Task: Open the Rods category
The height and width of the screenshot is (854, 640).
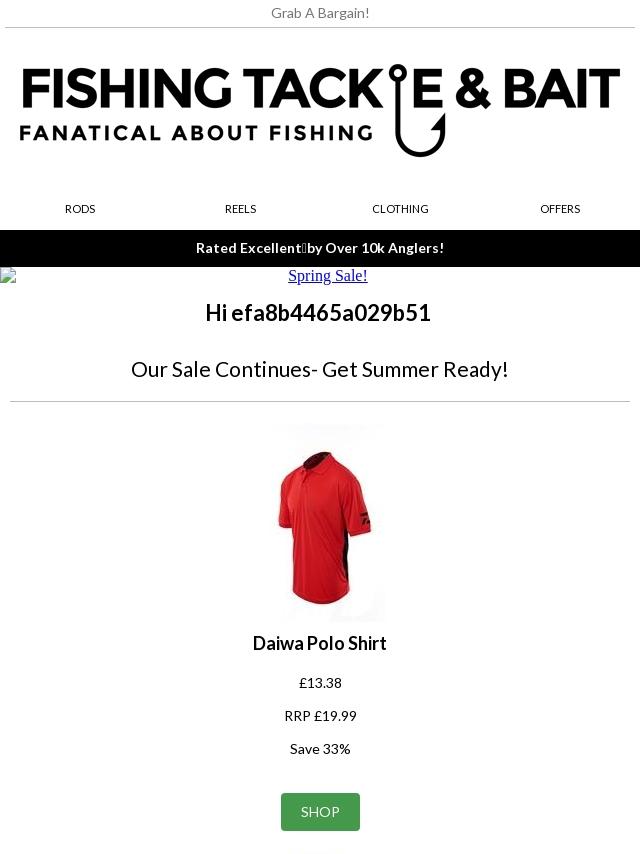Action: point(80,209)
